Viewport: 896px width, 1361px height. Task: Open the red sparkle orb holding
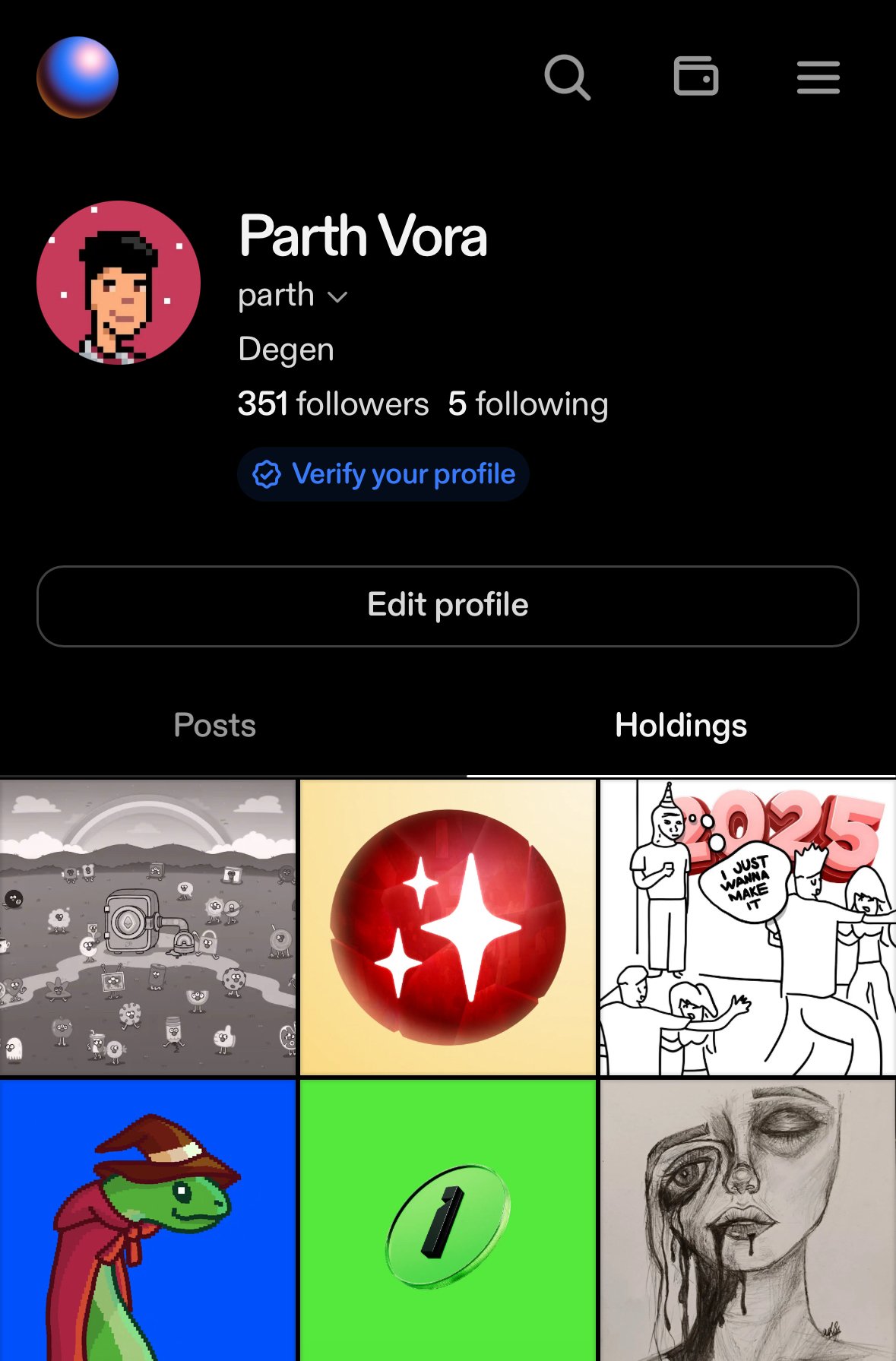click(x=448, y=927)
